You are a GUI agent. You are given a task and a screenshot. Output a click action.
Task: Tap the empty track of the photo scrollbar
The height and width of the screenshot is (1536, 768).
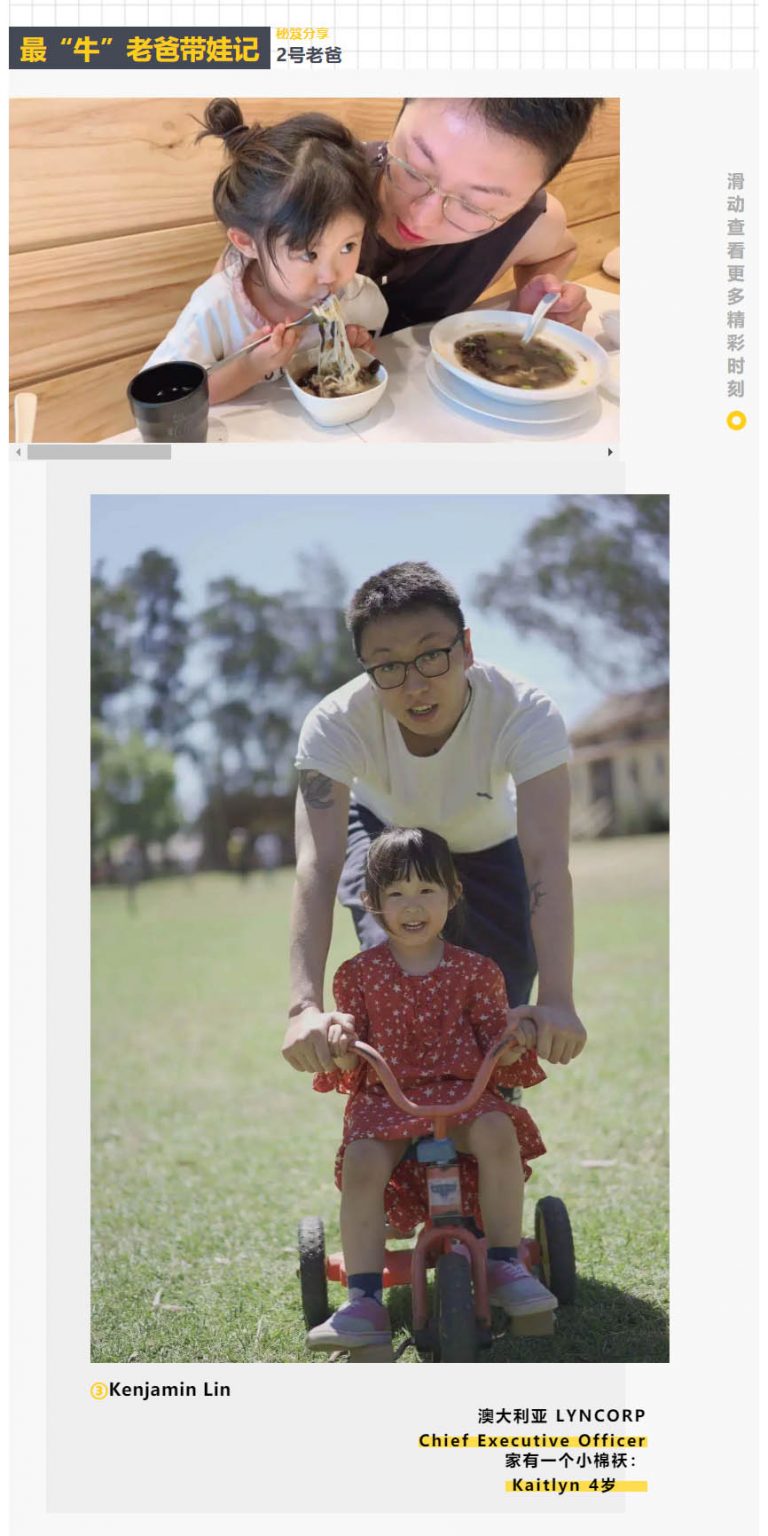pyautogui.click(x=387, y=452)
